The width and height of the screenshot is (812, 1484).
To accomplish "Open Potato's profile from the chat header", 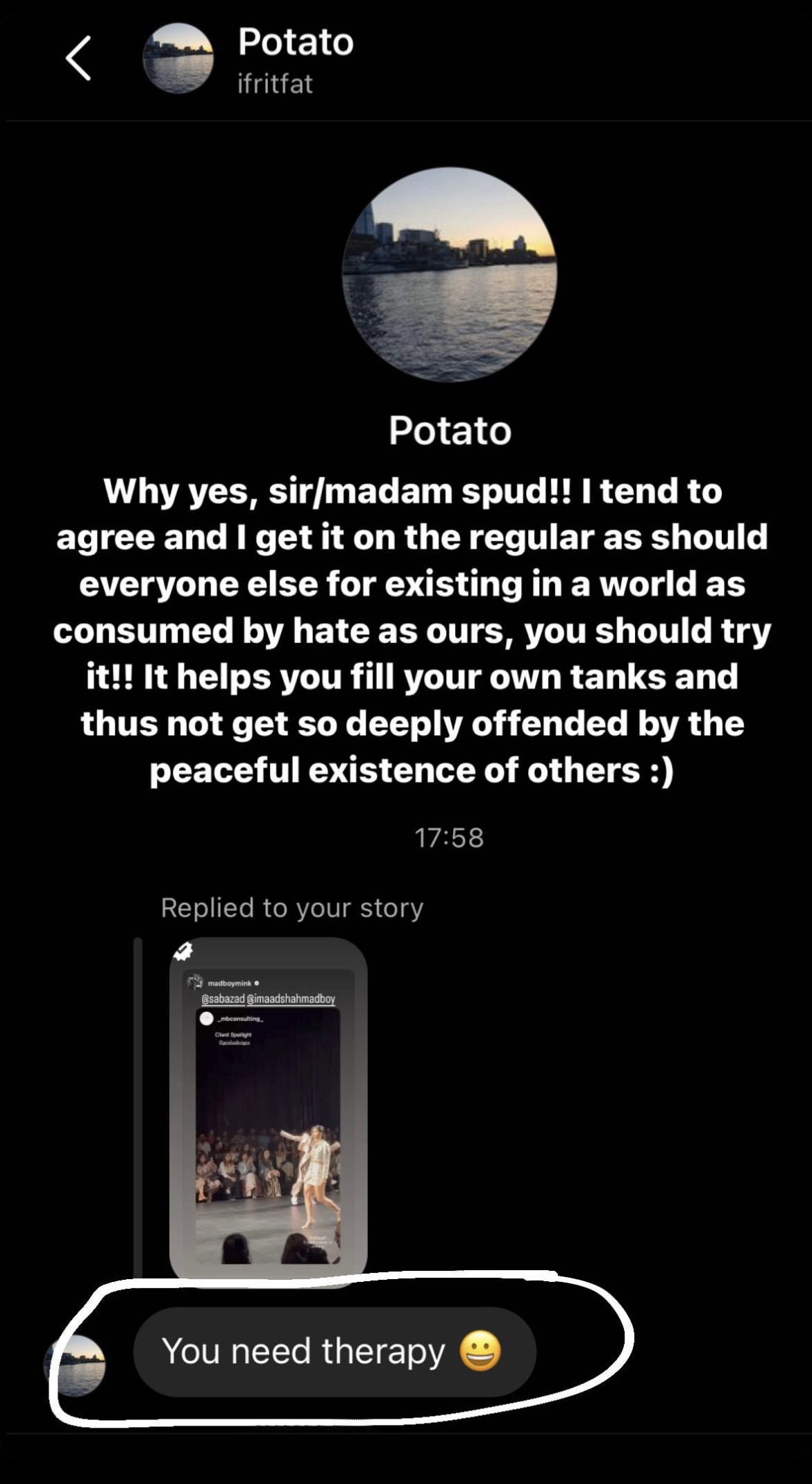I will (x=294, y=59).
